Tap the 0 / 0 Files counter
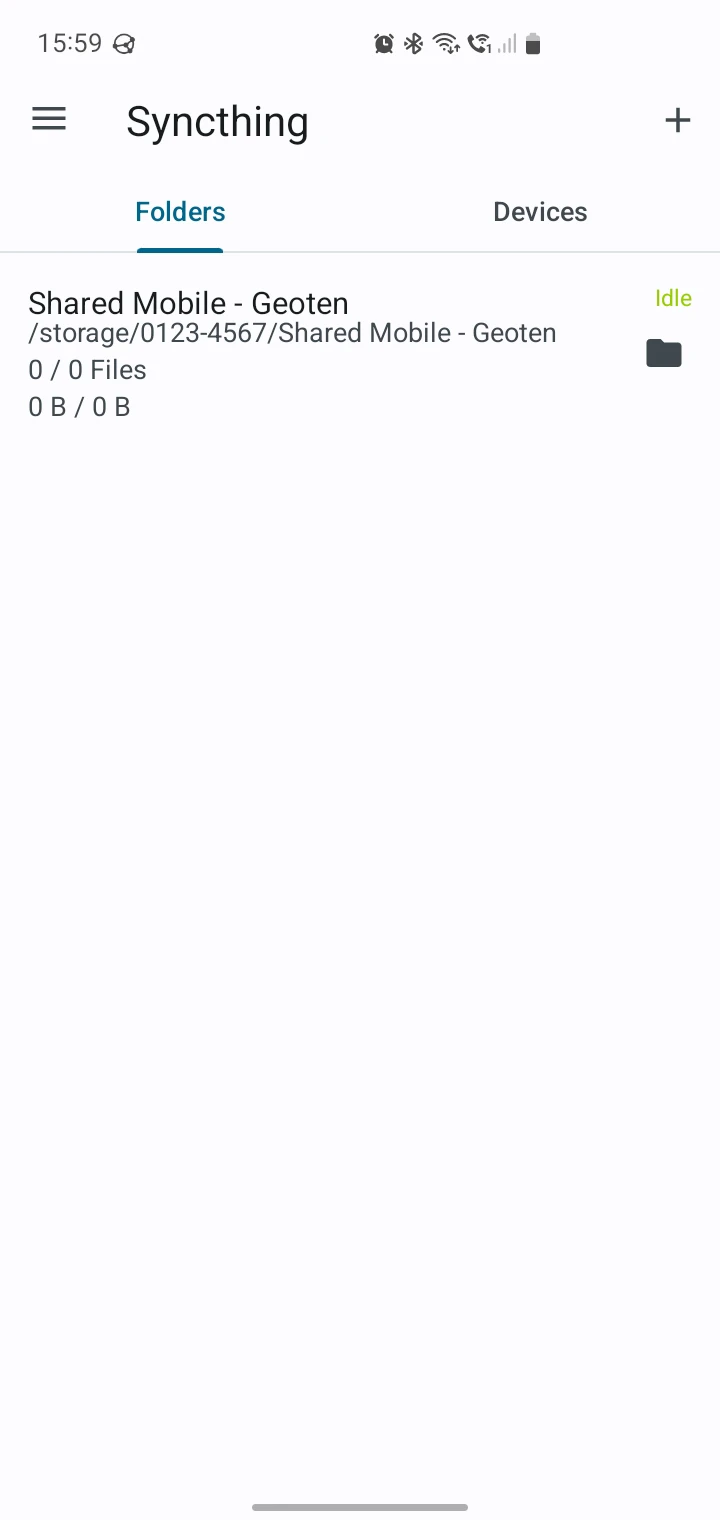The width and height of the screenshot is (720, 1520). tap(87, 370)
